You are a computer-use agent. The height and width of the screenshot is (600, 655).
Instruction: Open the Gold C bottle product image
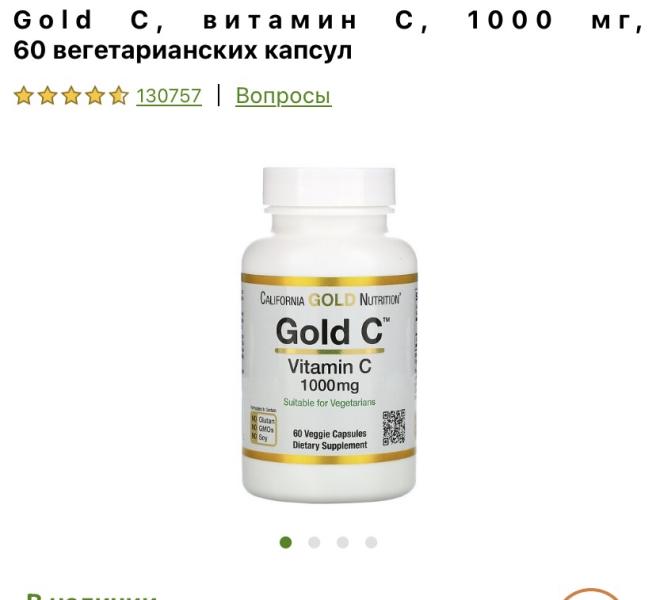(328, 335)
